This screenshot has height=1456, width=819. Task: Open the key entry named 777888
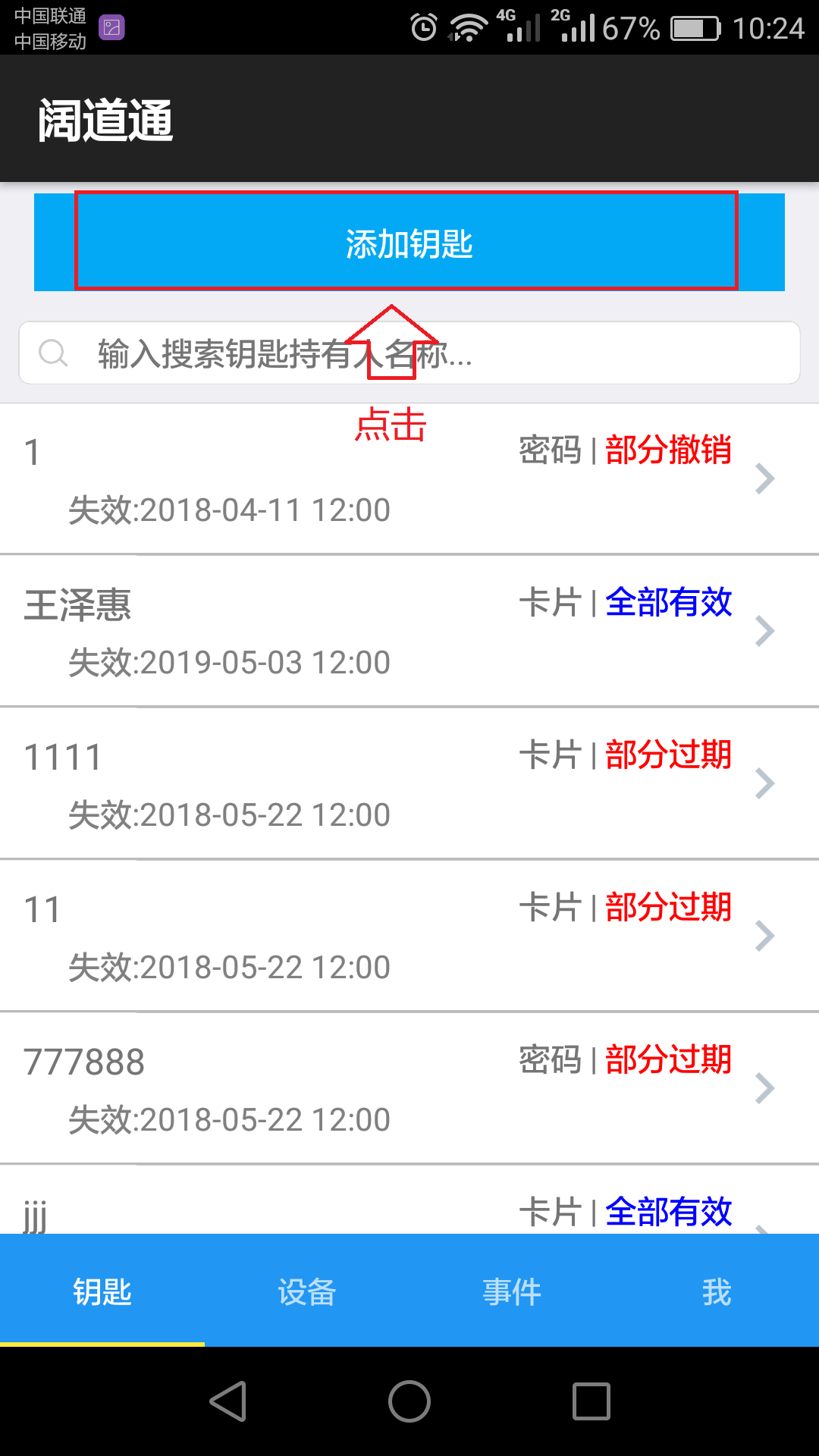[409, 1088]
